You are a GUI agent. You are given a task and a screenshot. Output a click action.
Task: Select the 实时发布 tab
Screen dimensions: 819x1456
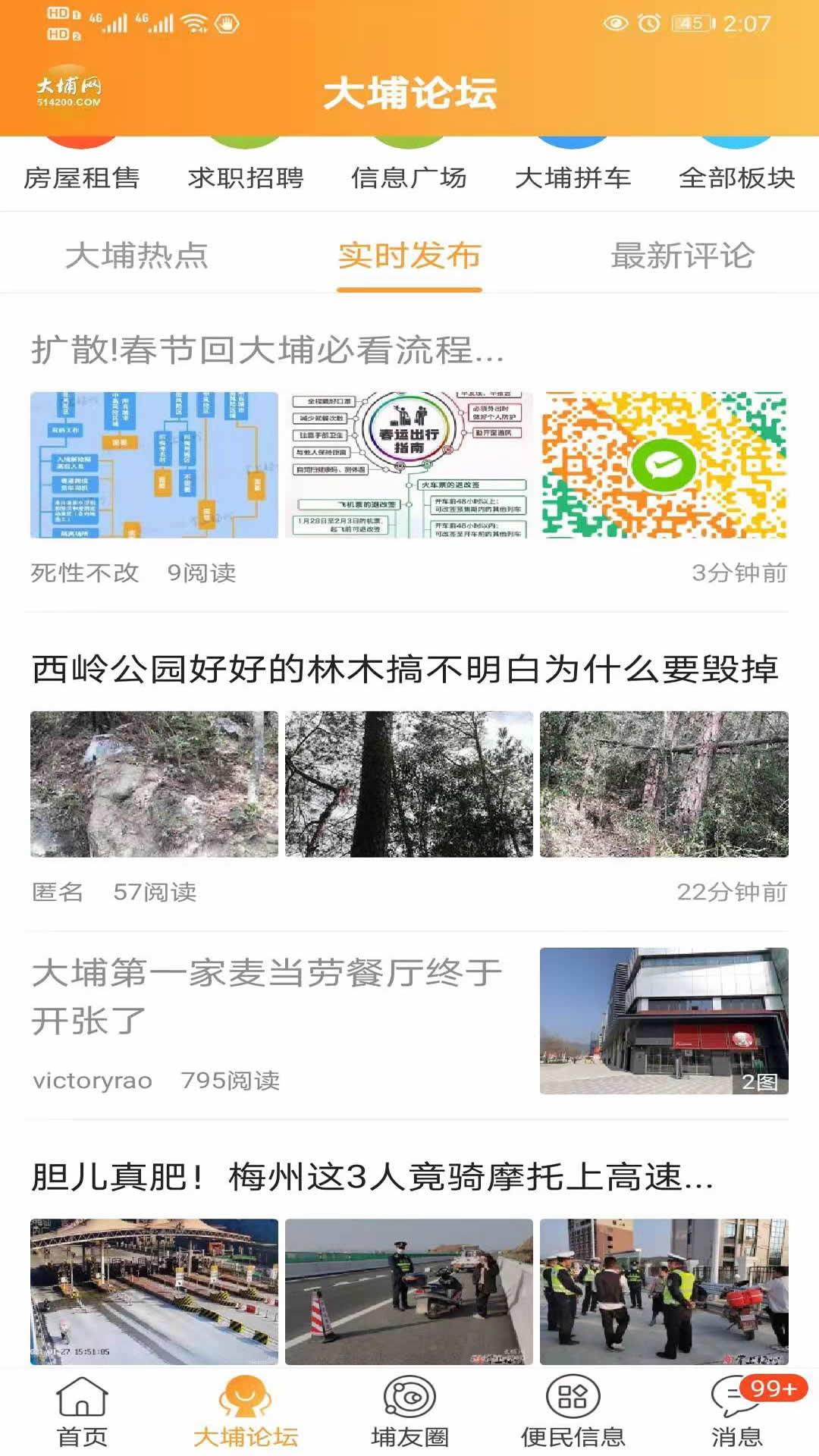pyautogui.click(x=409, y=256)
